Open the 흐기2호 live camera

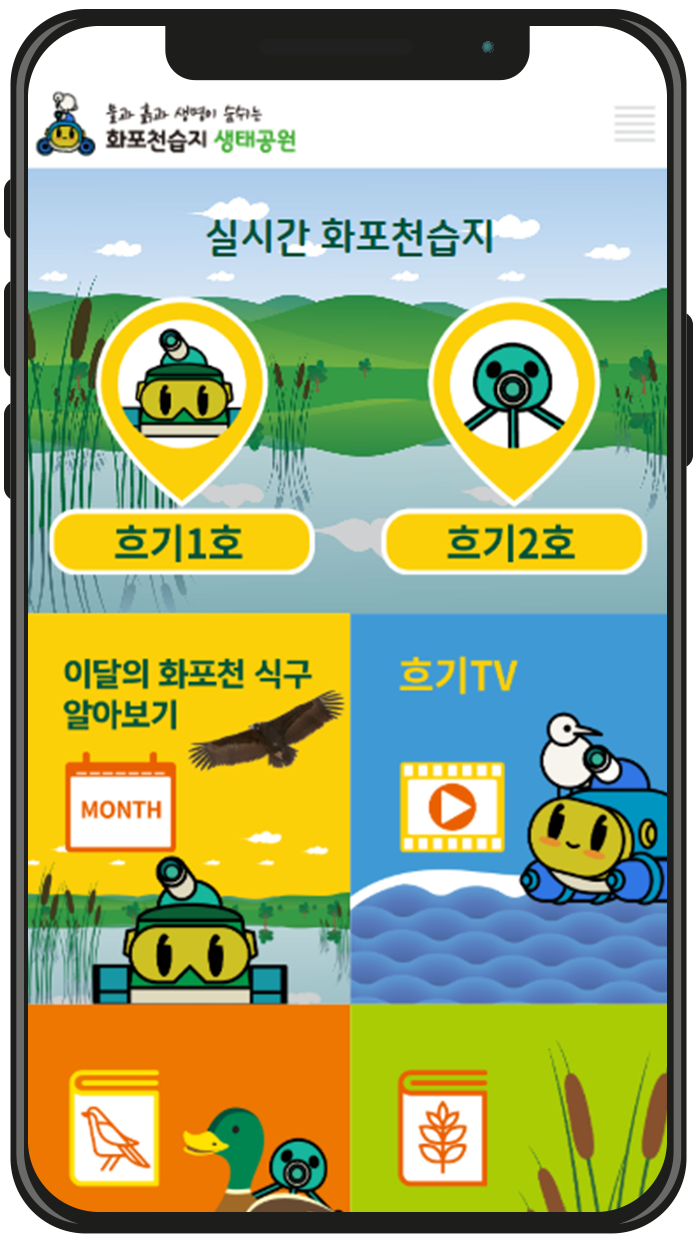click(513, 542)
